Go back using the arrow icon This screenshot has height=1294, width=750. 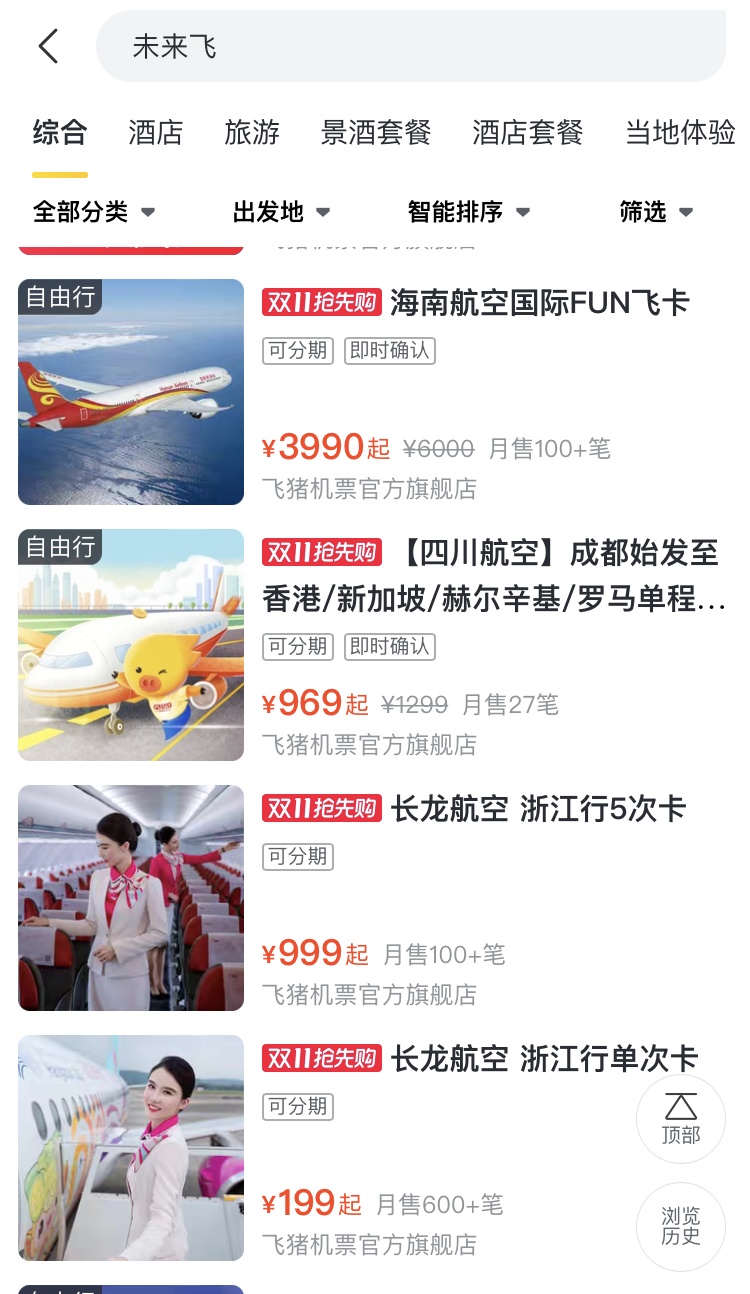pos(48,46)
